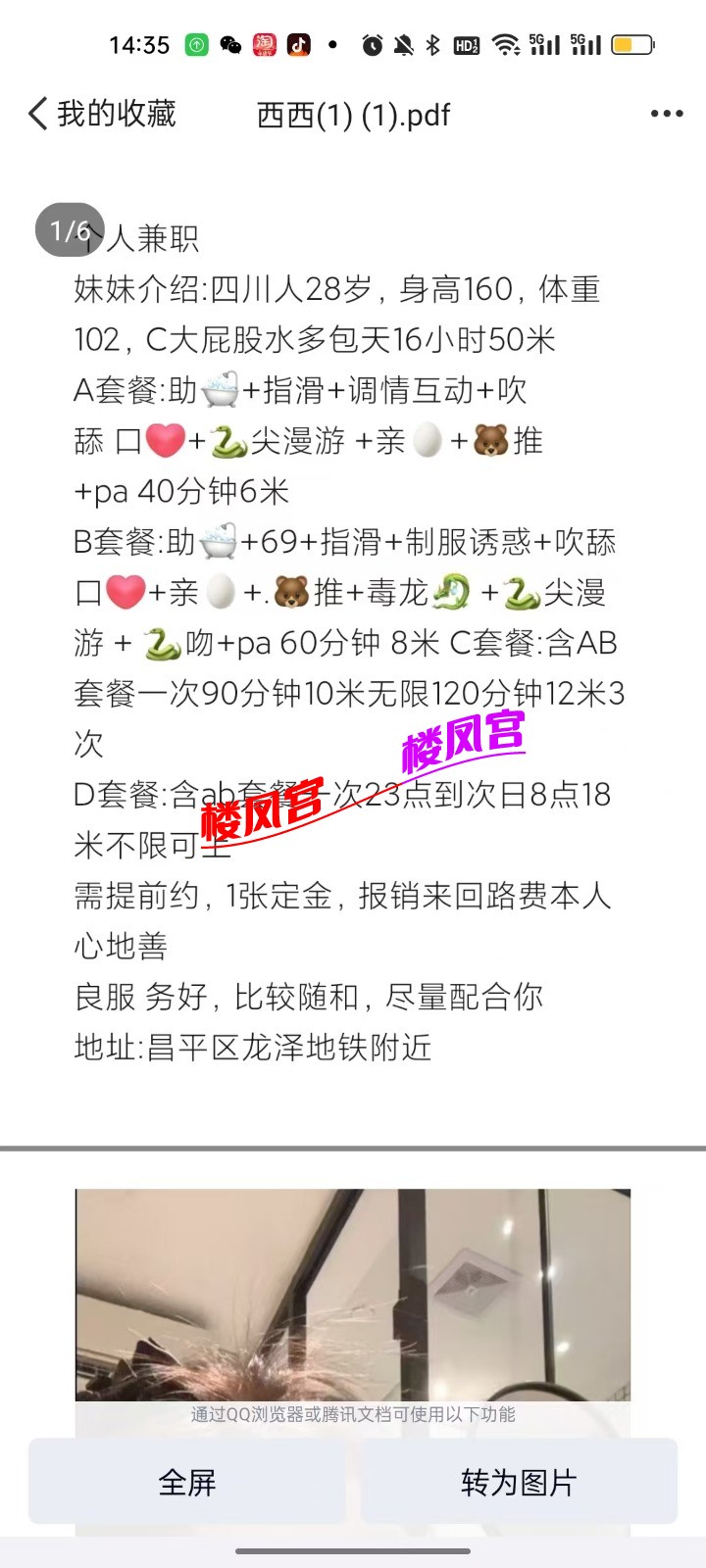Tap the Douyin icon in the status bar
The image size is (706, 1568).
coord(299,44)
